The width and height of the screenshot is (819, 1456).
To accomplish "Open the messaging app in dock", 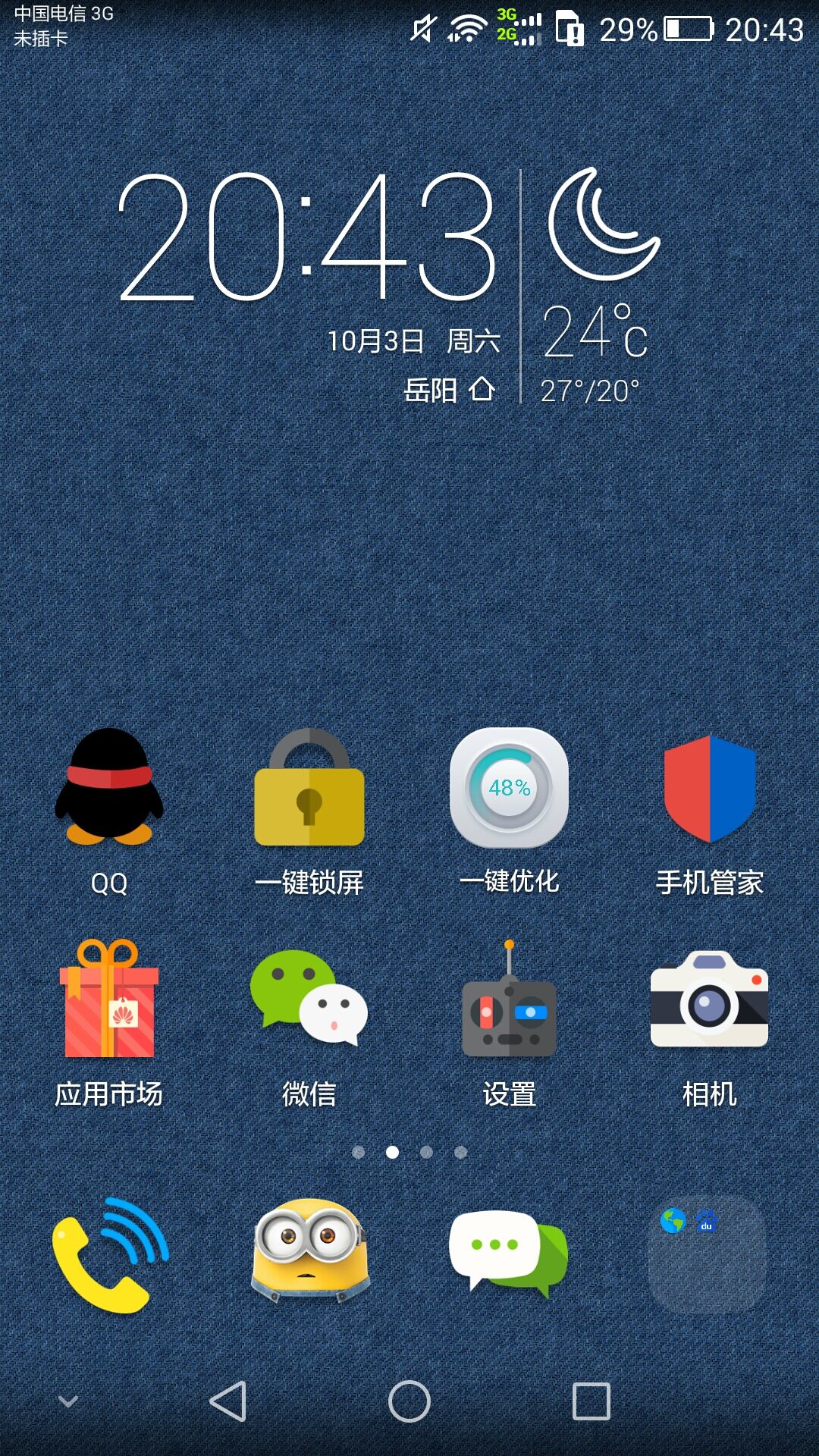I will (x=509, y=1255).
